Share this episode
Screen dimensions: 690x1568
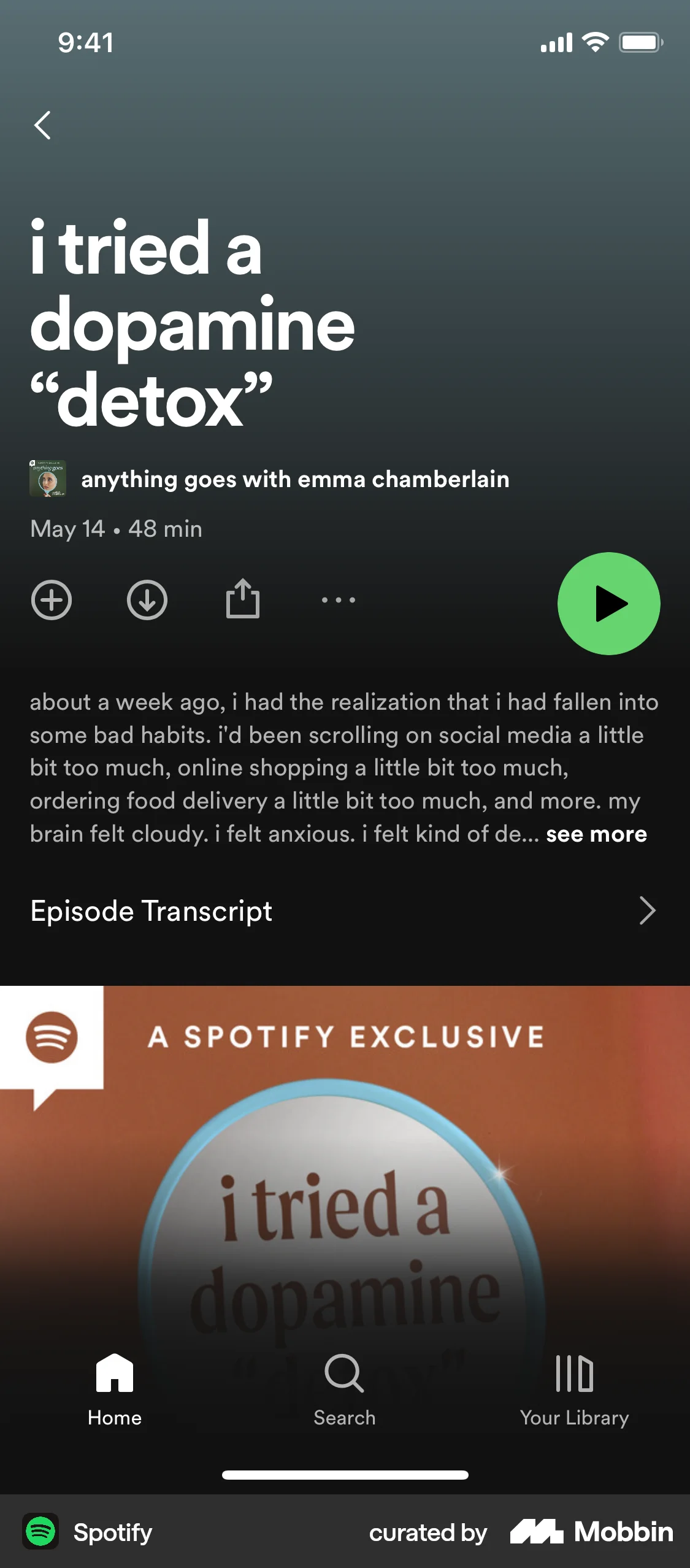point(243,601)
